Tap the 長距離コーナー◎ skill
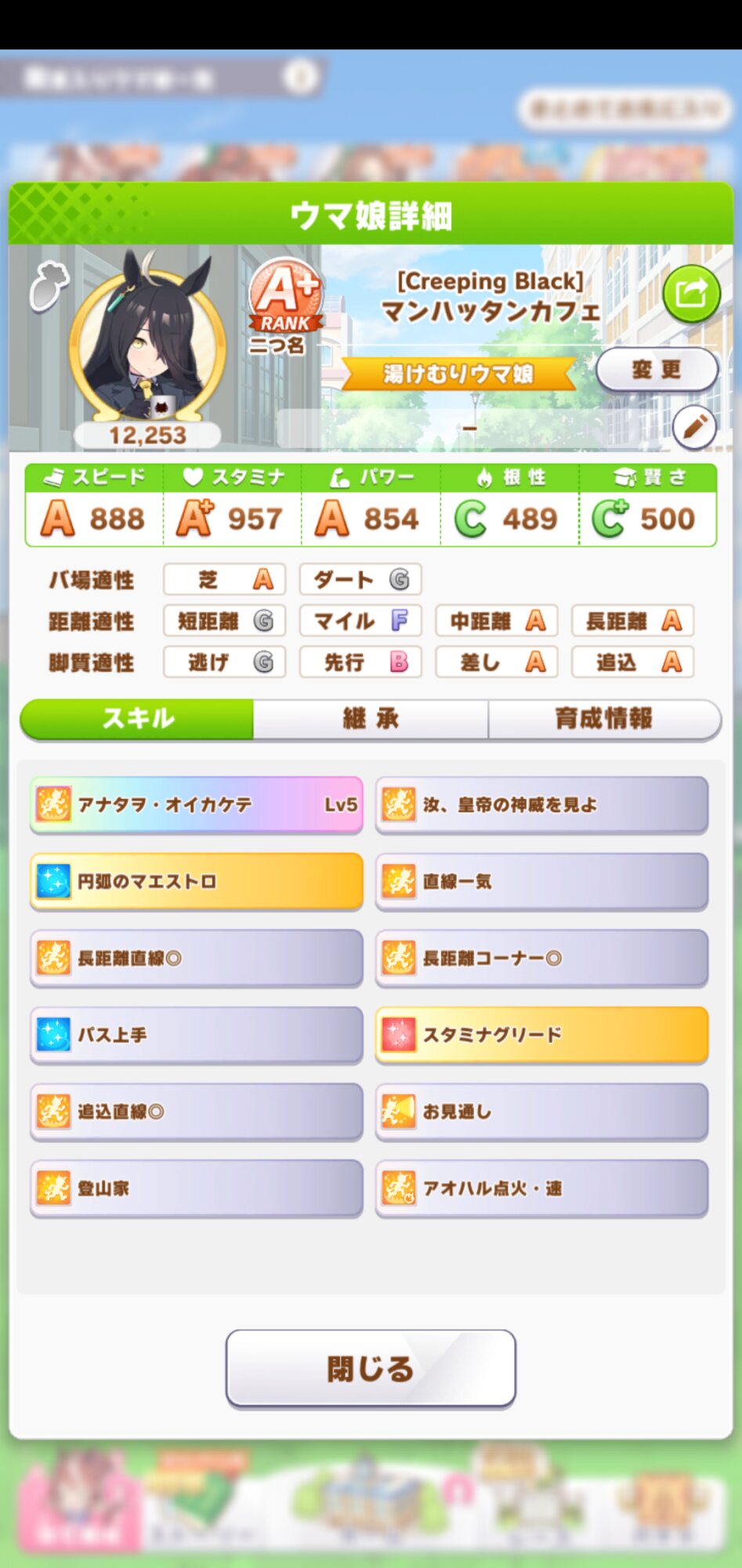This screenshot has width=742, height=1568. (541, 958)
